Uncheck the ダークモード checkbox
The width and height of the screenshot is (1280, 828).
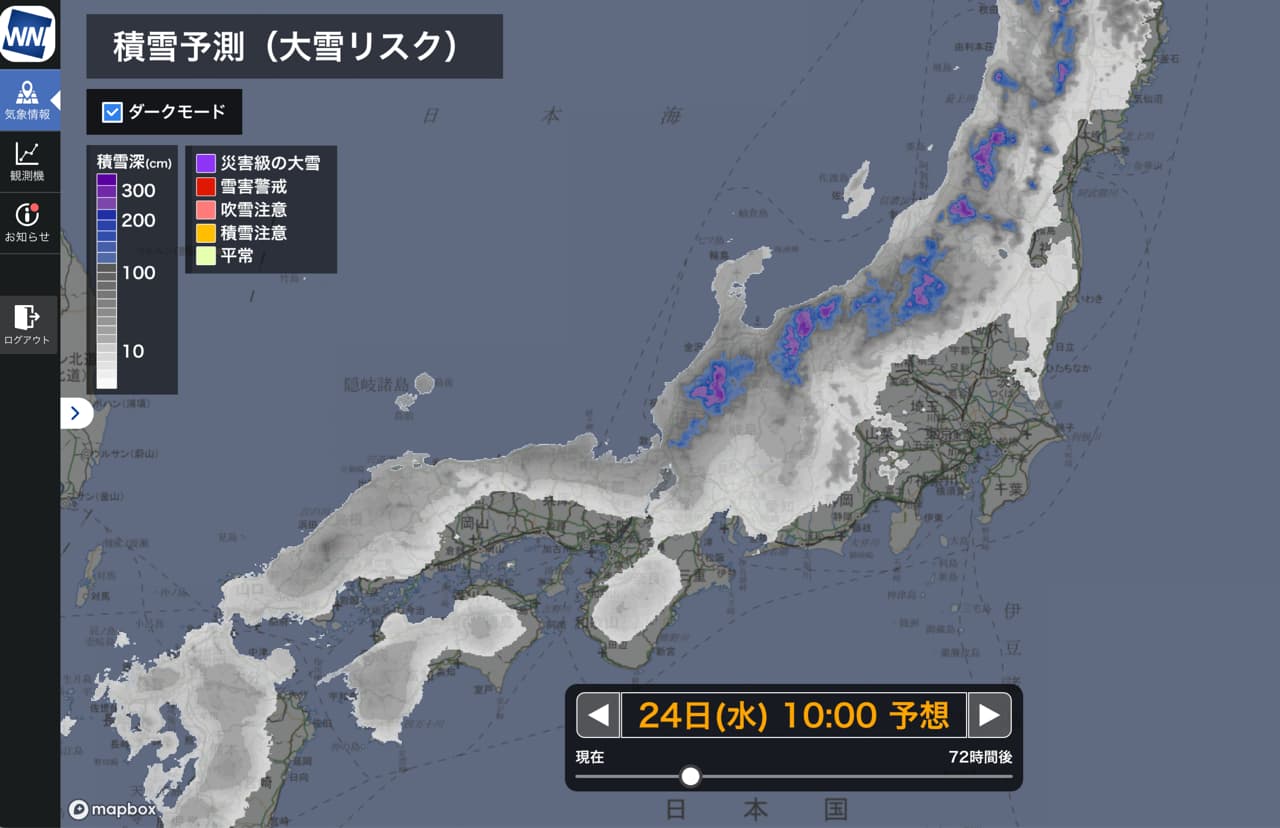pos(113,112)
